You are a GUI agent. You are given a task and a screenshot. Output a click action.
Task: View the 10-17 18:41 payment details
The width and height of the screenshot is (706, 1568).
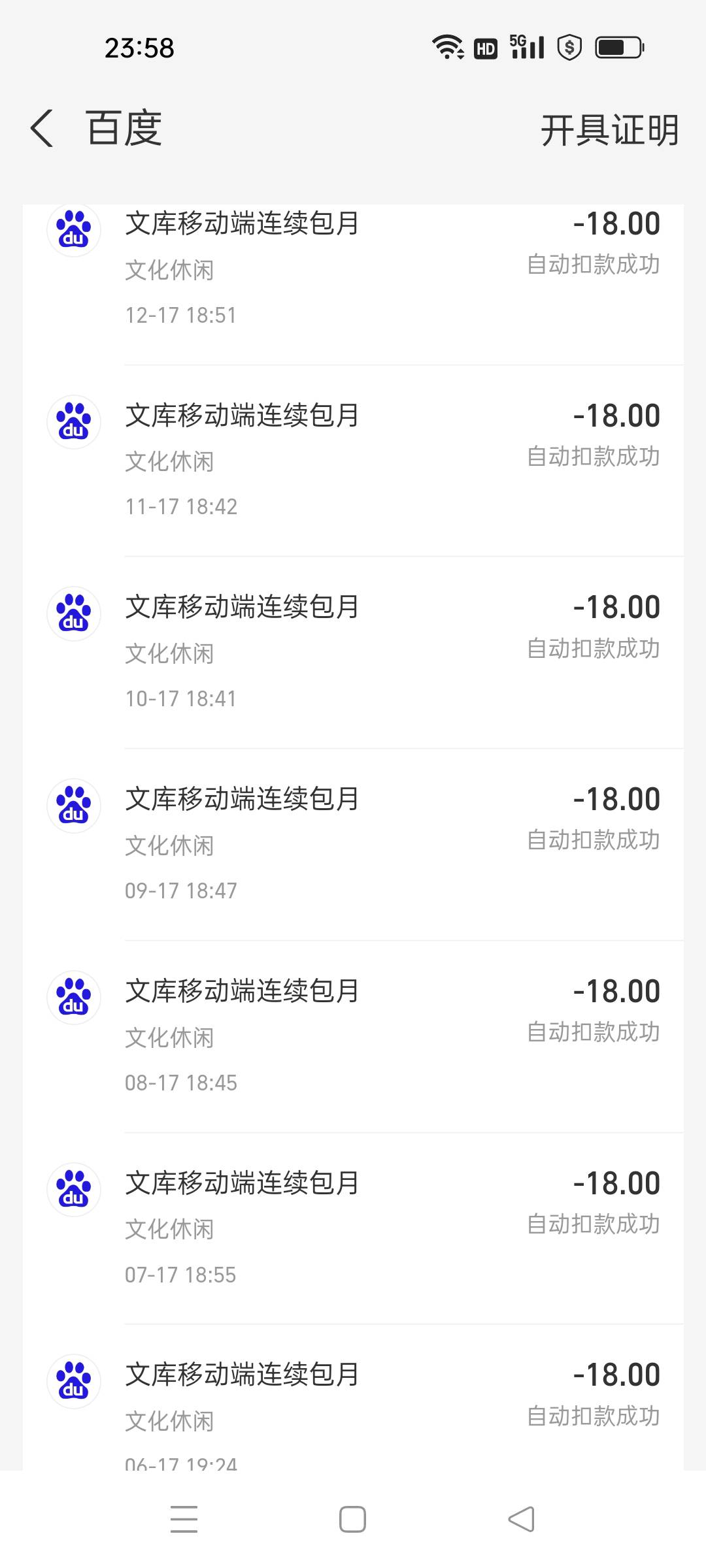click(x=353, y=652)
